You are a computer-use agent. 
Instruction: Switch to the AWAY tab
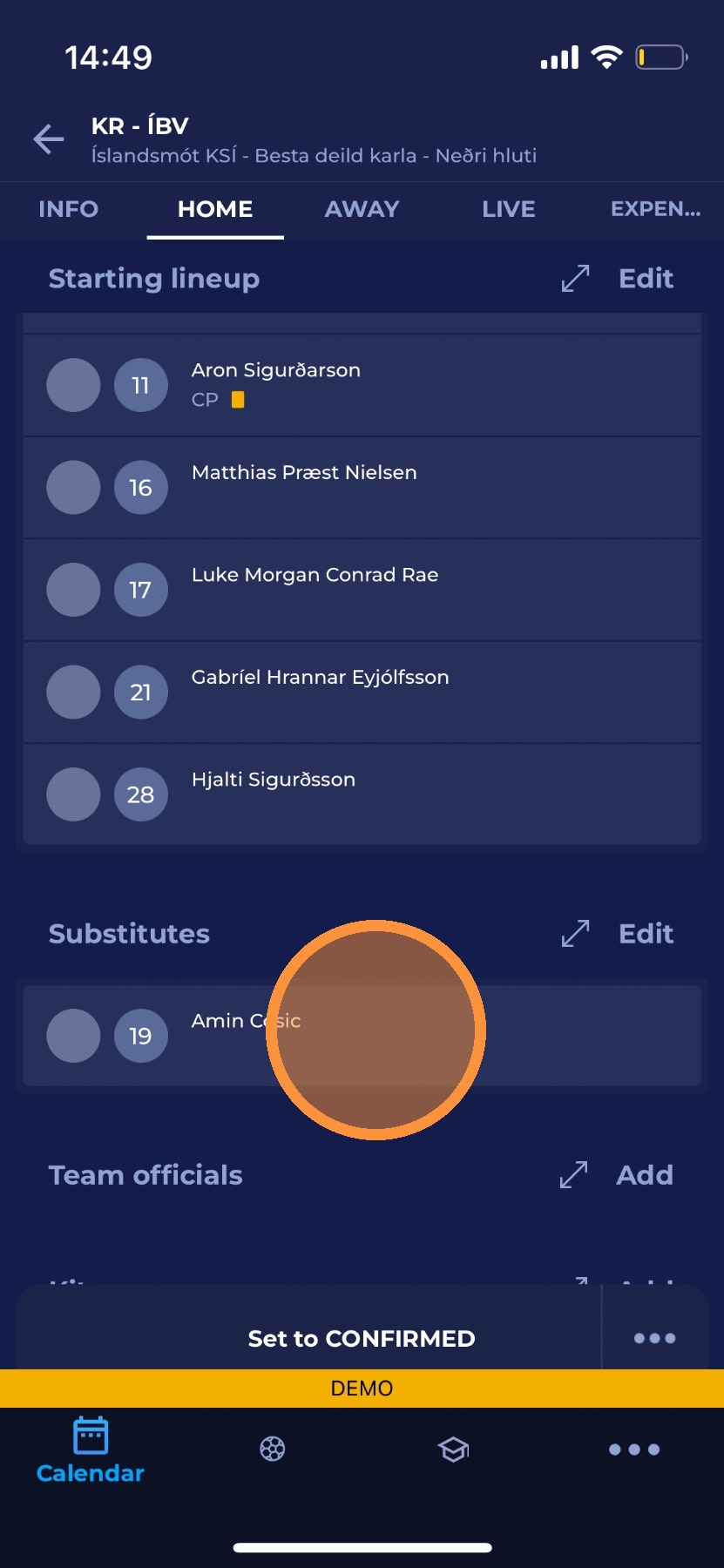[x=362, y=209]
